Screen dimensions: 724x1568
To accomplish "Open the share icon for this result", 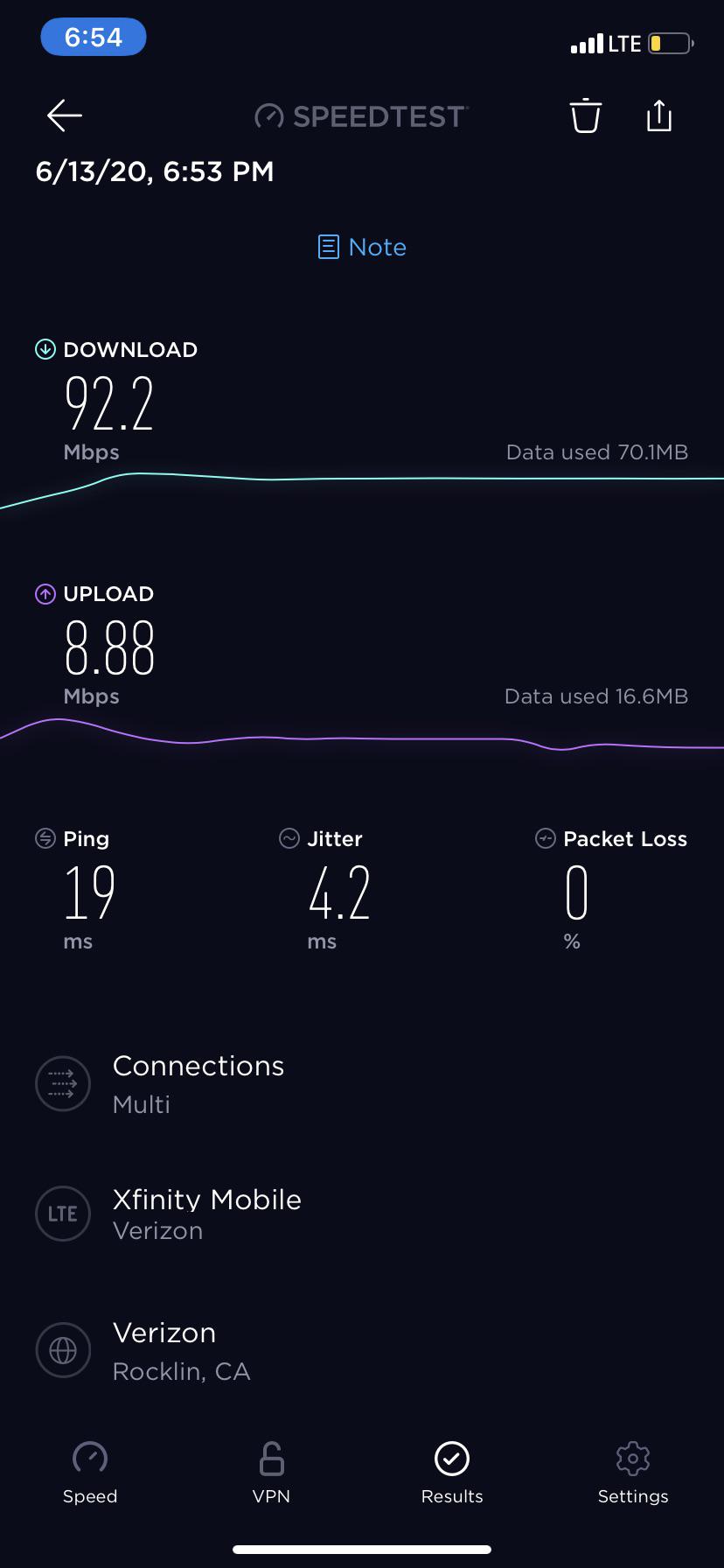I will click(658, 115).
